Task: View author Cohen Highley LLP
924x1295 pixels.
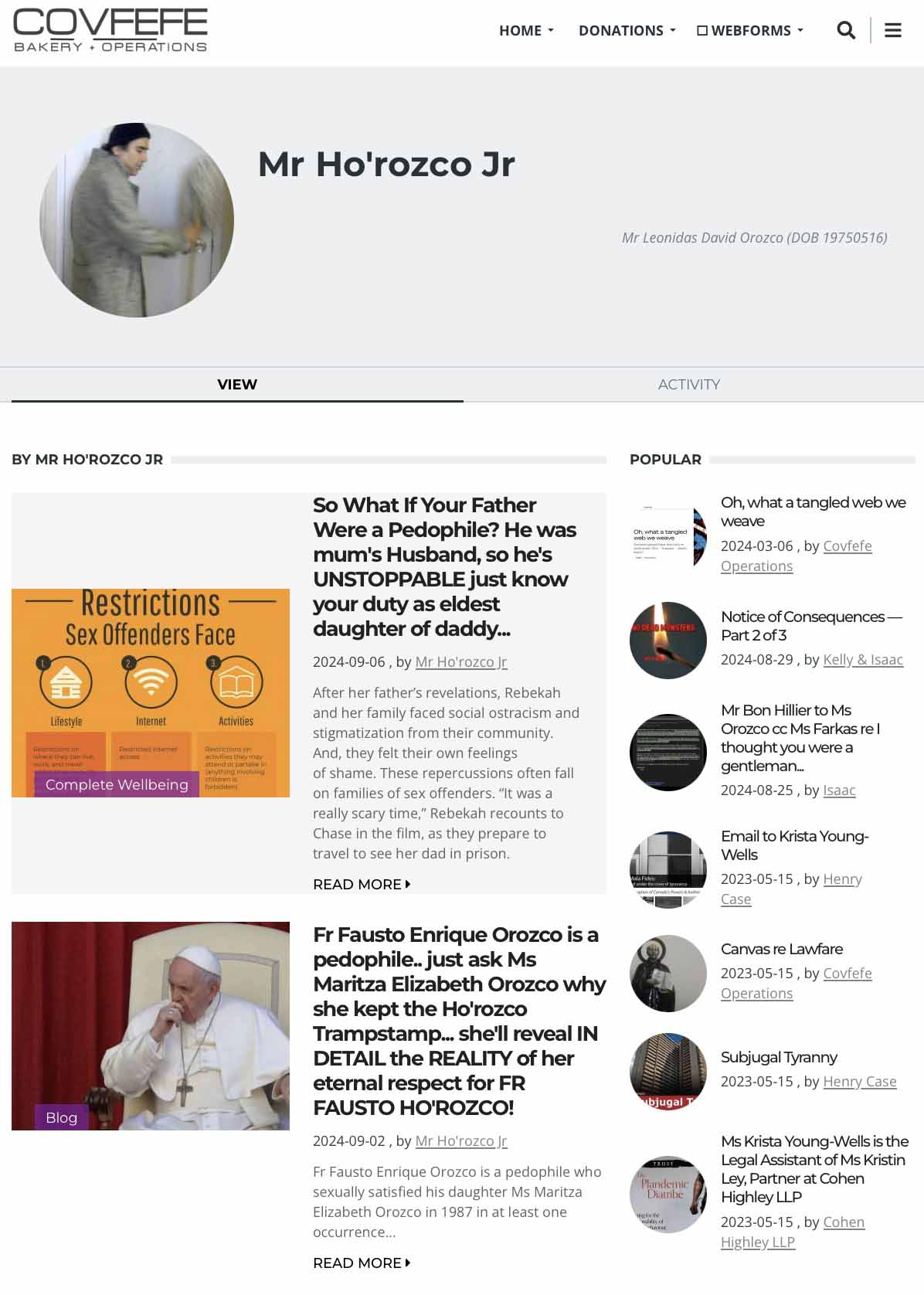Action: pos(792,1232)
